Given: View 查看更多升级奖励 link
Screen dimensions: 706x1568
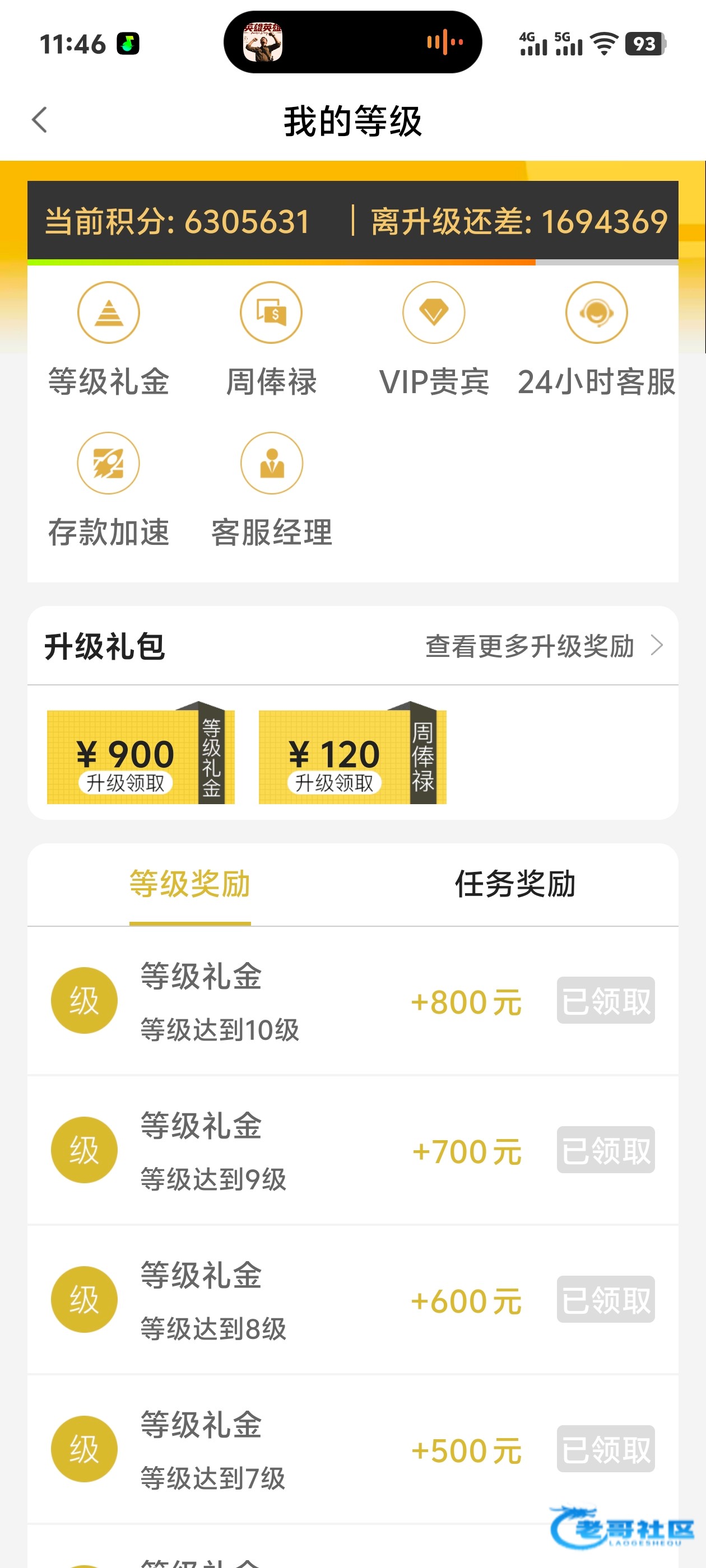Looking at the screenshot, I should [x=543, y=646].
